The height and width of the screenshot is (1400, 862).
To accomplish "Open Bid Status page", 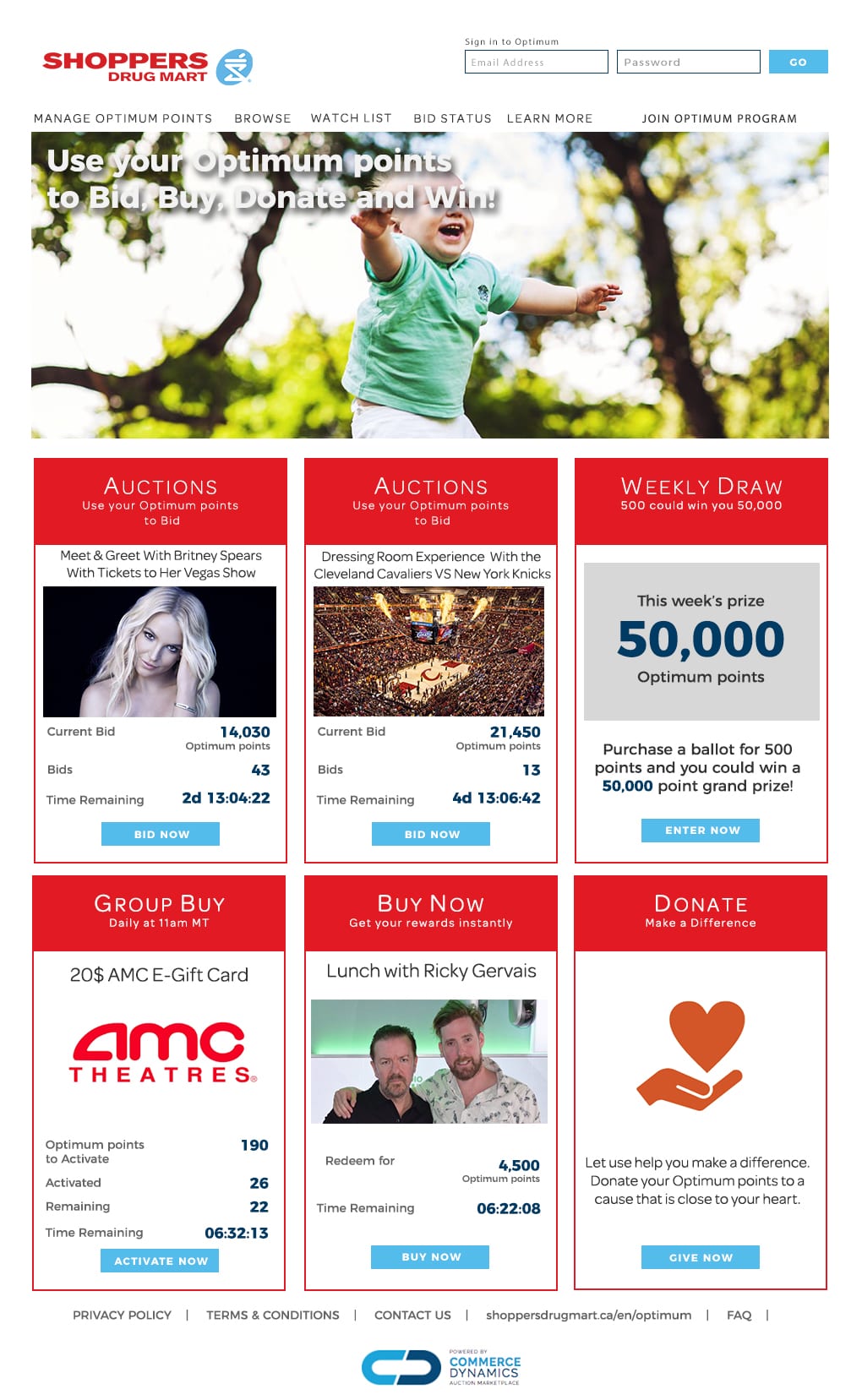I will click(x=452, y=118).
